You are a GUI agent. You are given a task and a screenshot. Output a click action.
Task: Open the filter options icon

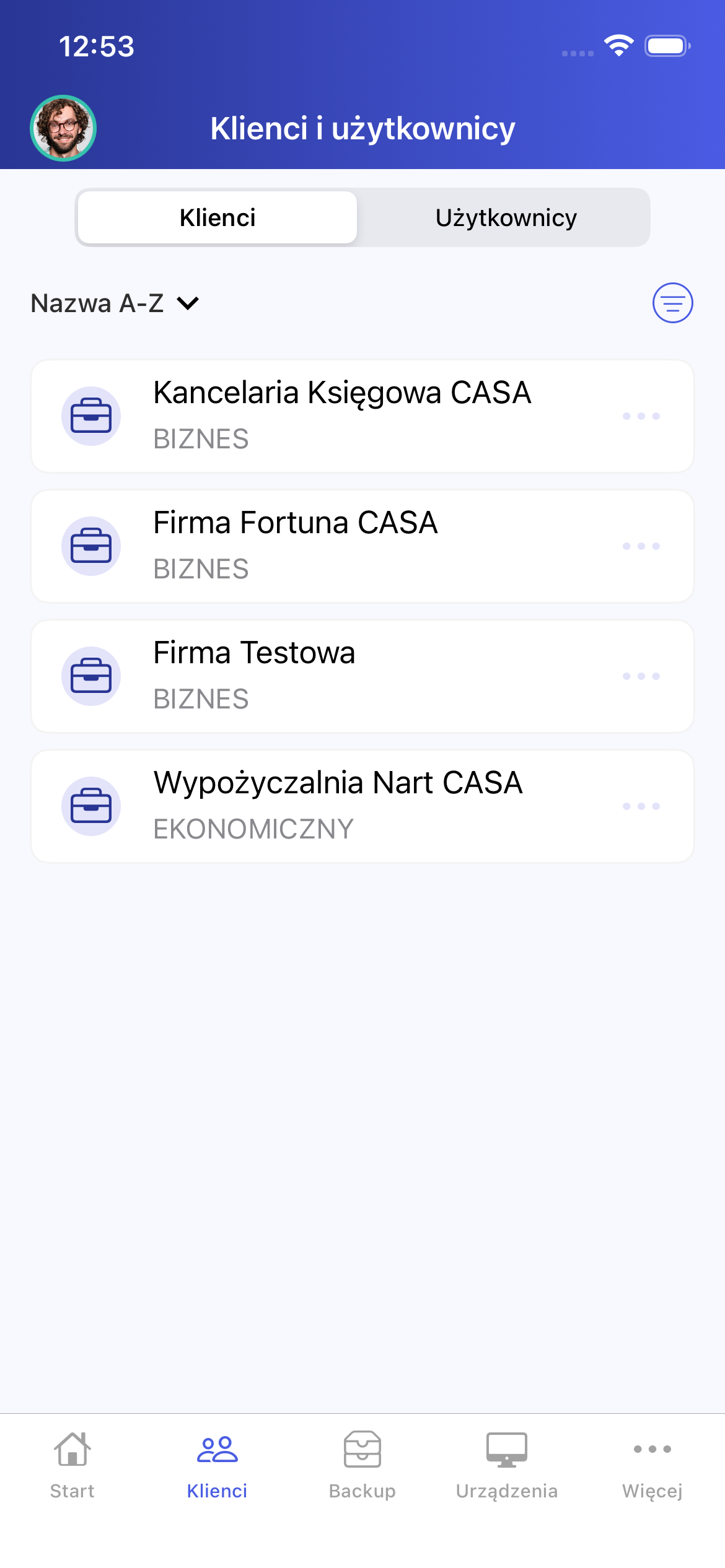[x=672, y=303]
